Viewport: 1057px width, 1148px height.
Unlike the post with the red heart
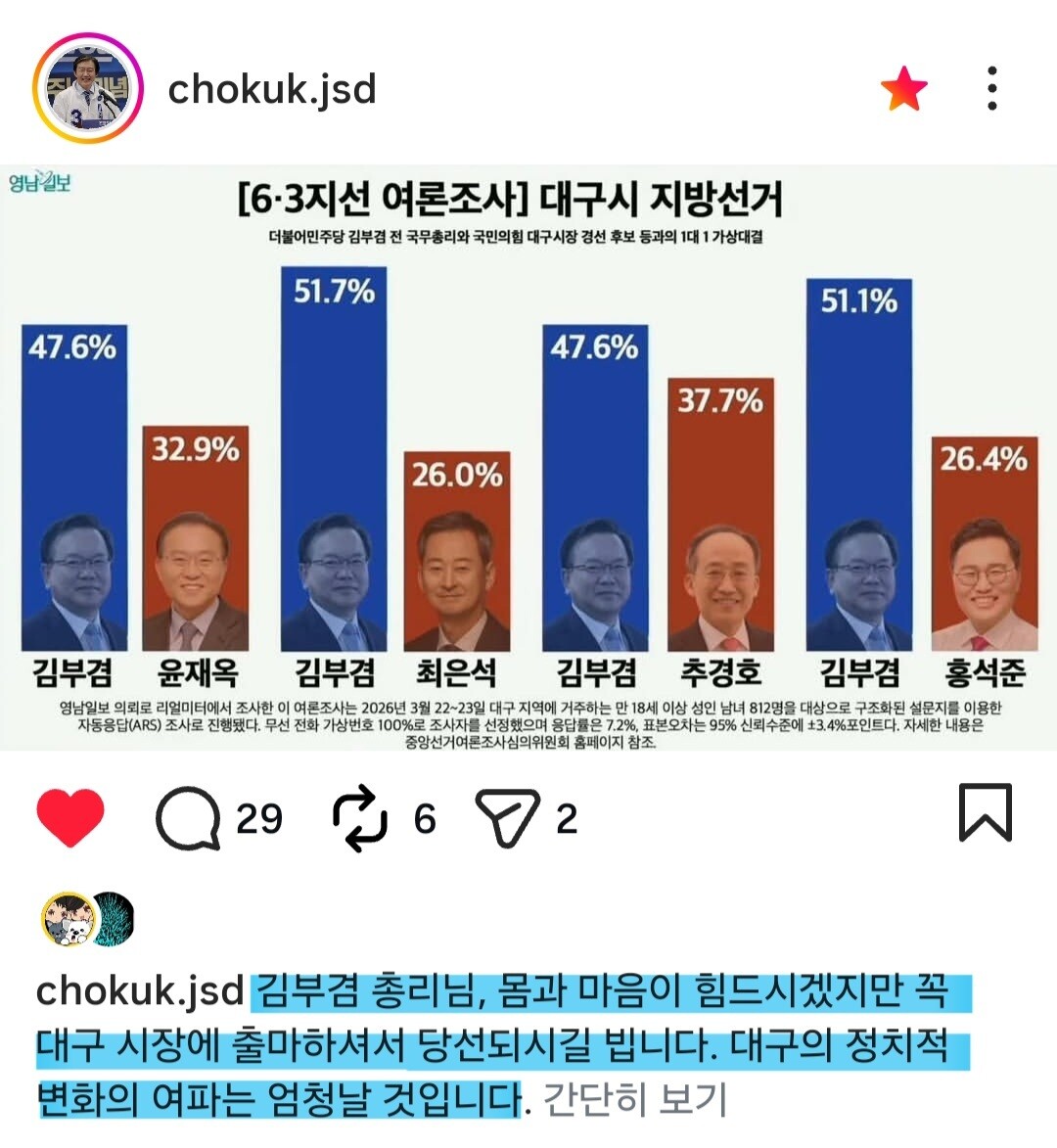pos(70,817)
